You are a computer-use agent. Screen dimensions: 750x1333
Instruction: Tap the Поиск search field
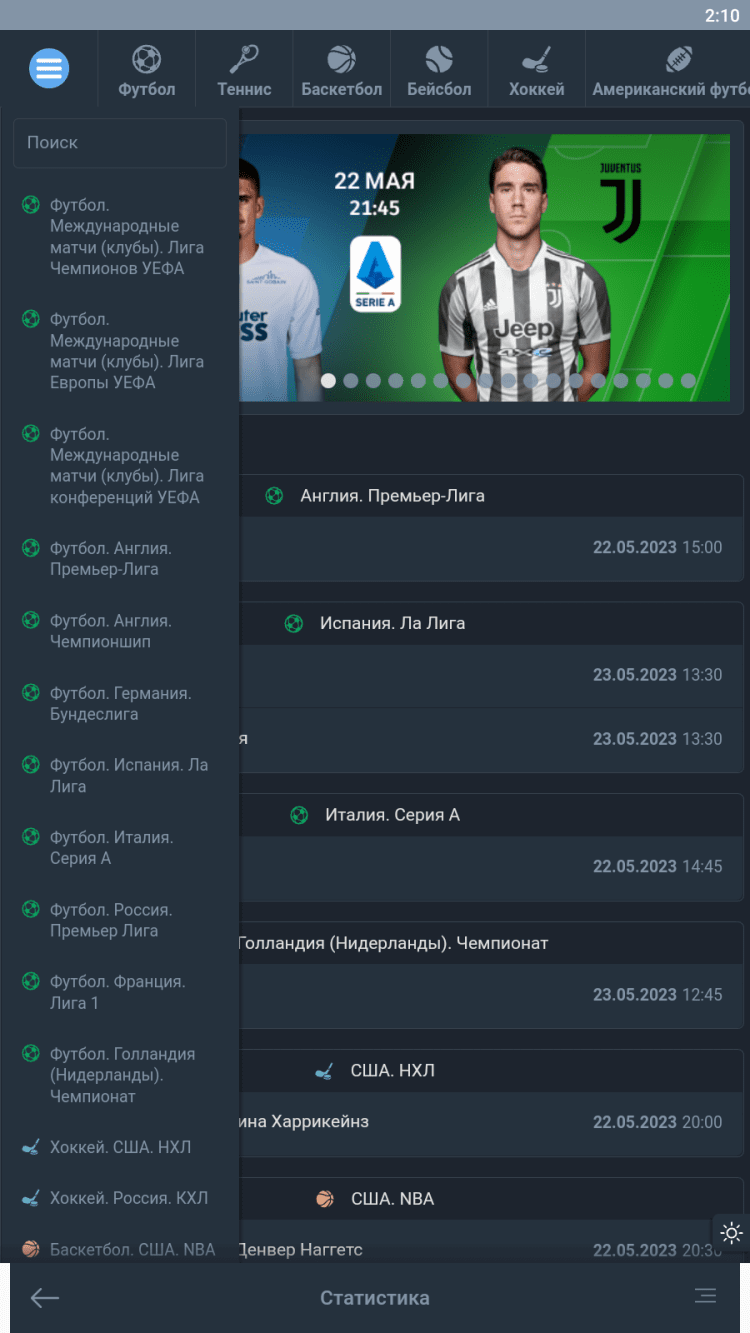click(120, 143)
